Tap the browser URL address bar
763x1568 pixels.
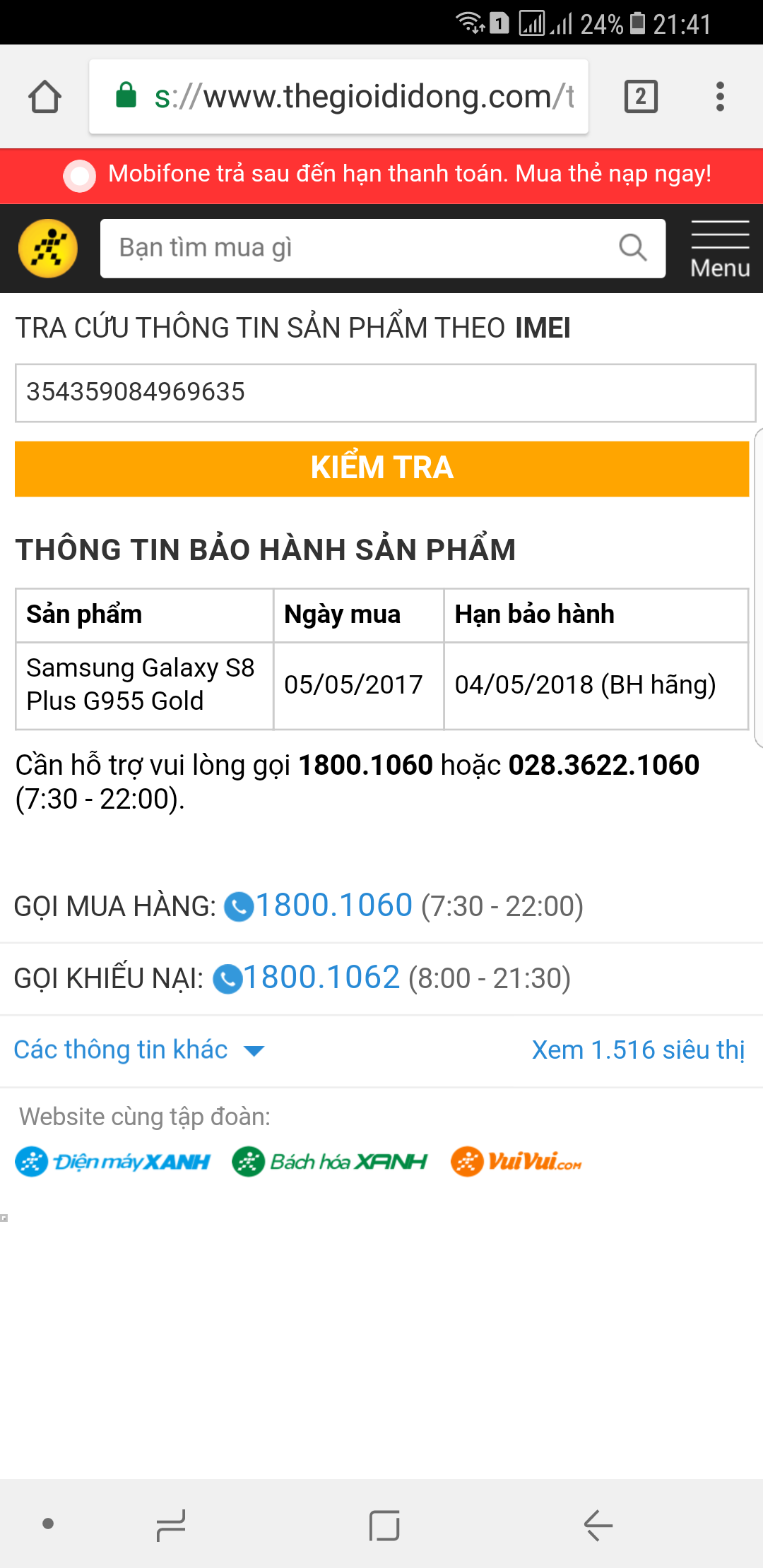(x=339, y=97)
